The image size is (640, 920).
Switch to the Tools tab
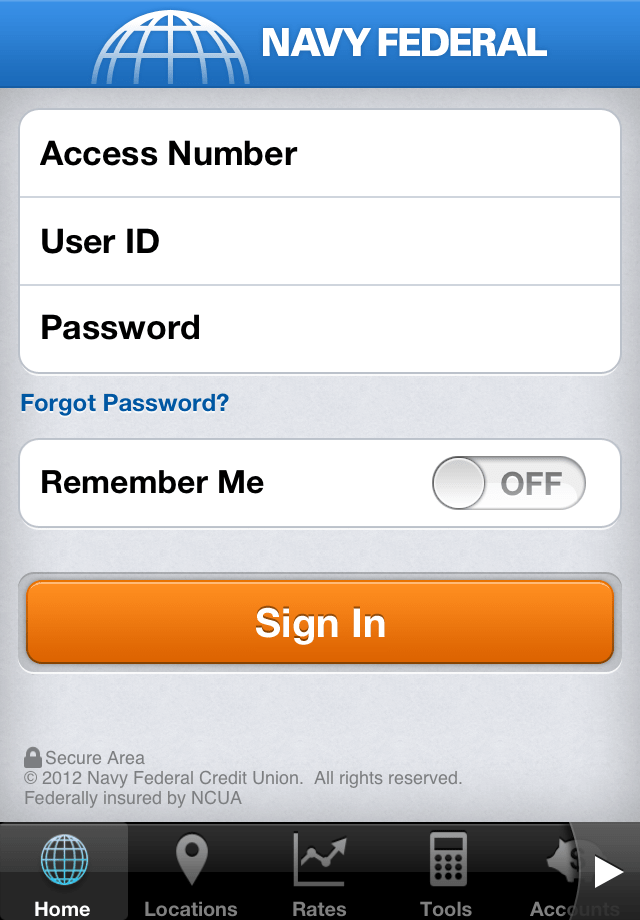(x=446, y=873)
